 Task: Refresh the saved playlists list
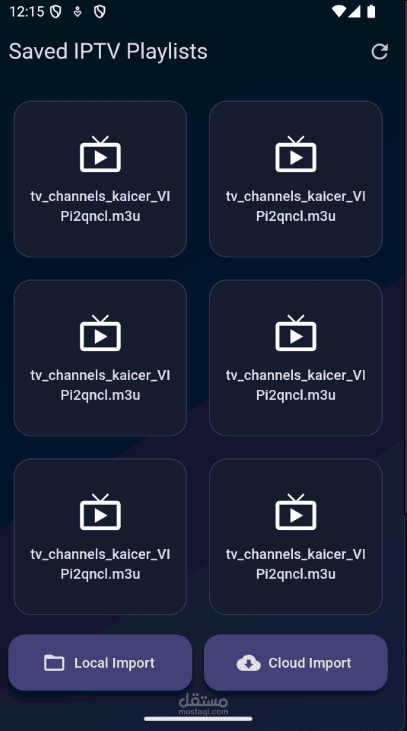click(379, 51)
